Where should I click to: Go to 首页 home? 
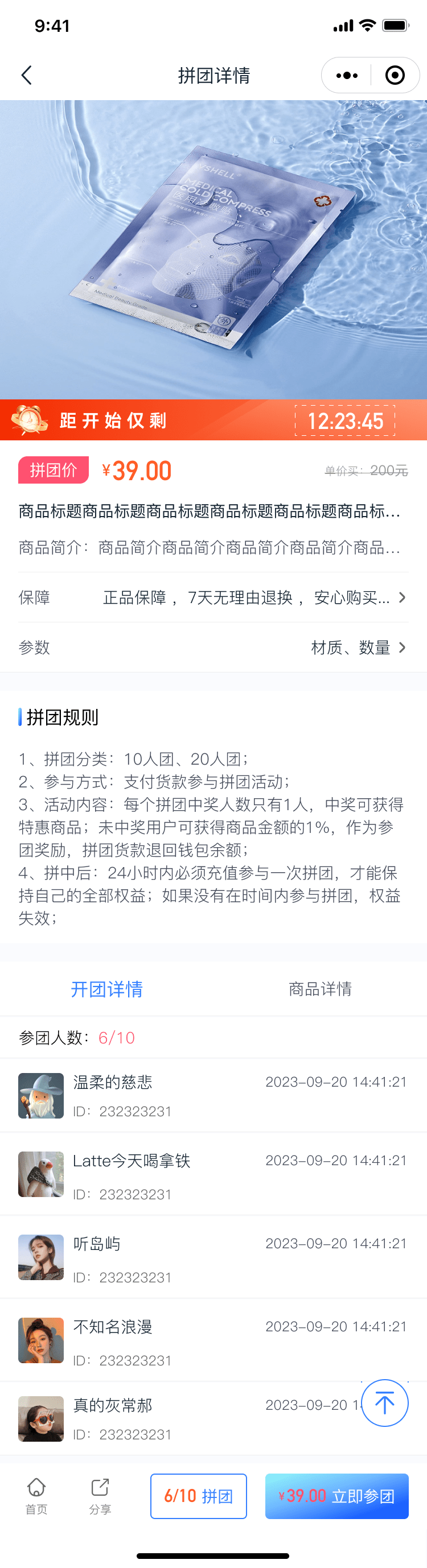(x=36, y=1496)
